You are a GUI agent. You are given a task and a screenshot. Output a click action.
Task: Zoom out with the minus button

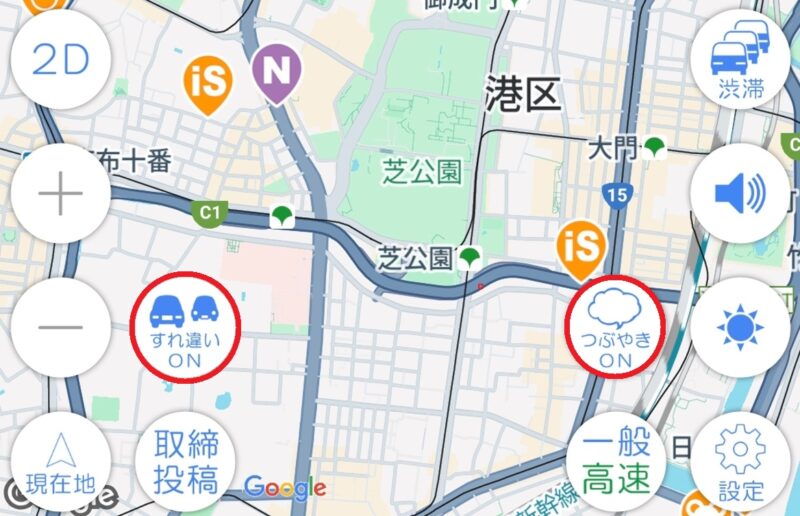point(61,327)
